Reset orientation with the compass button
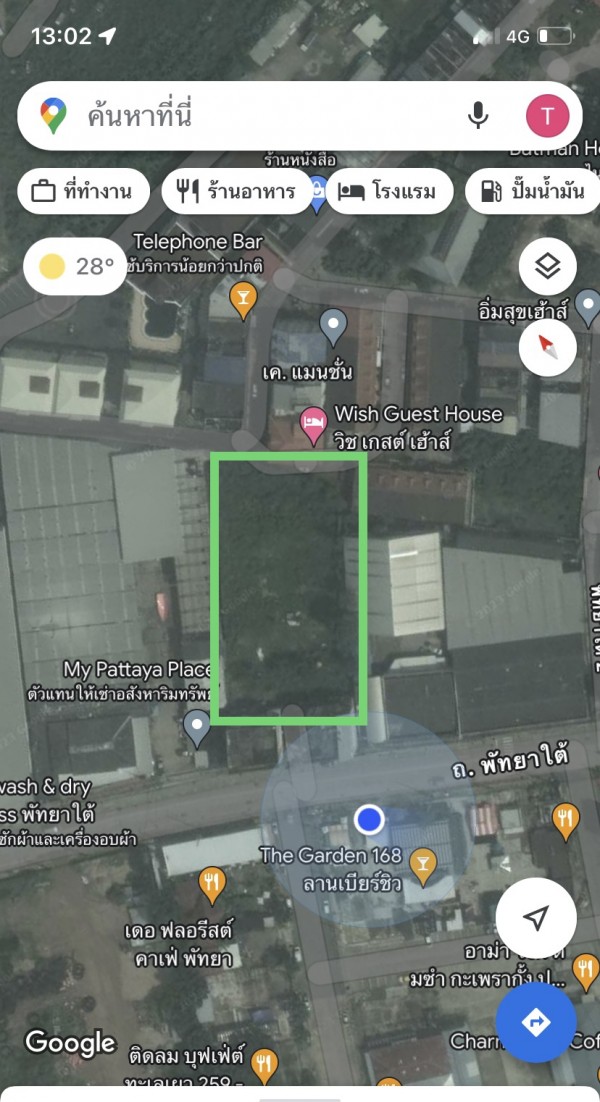Screen dimensions: 600x1102 coord(547,347)
